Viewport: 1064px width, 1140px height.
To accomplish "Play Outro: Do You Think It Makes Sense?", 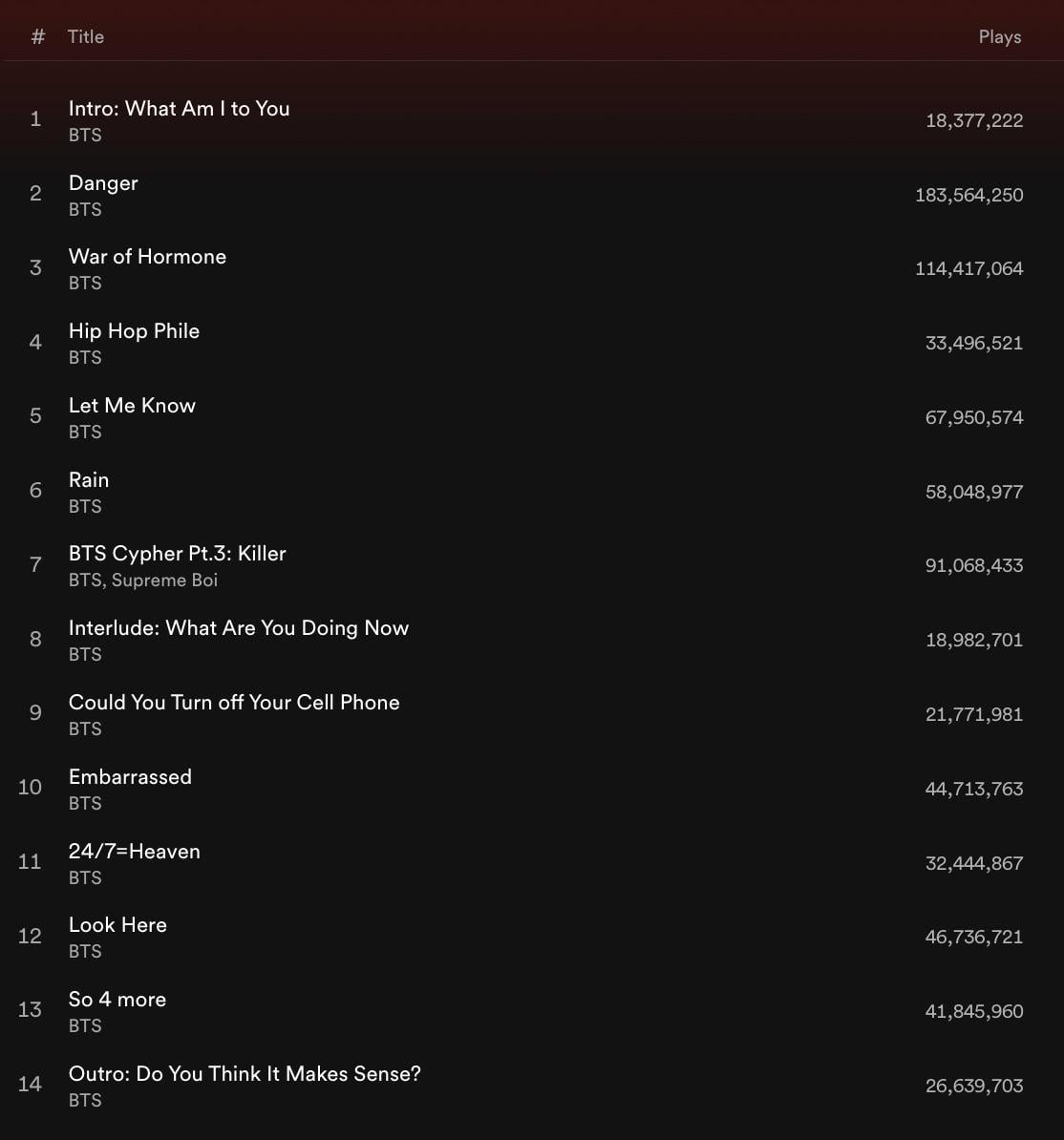I will coord(245,1074).
